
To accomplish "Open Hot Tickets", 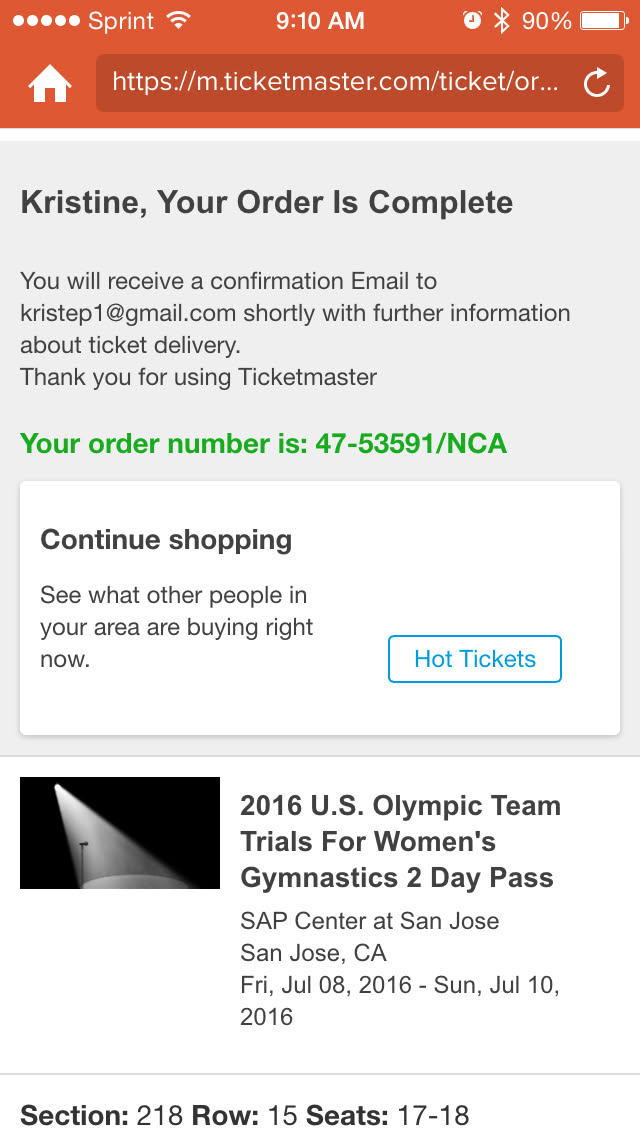I will pos(475,659).
